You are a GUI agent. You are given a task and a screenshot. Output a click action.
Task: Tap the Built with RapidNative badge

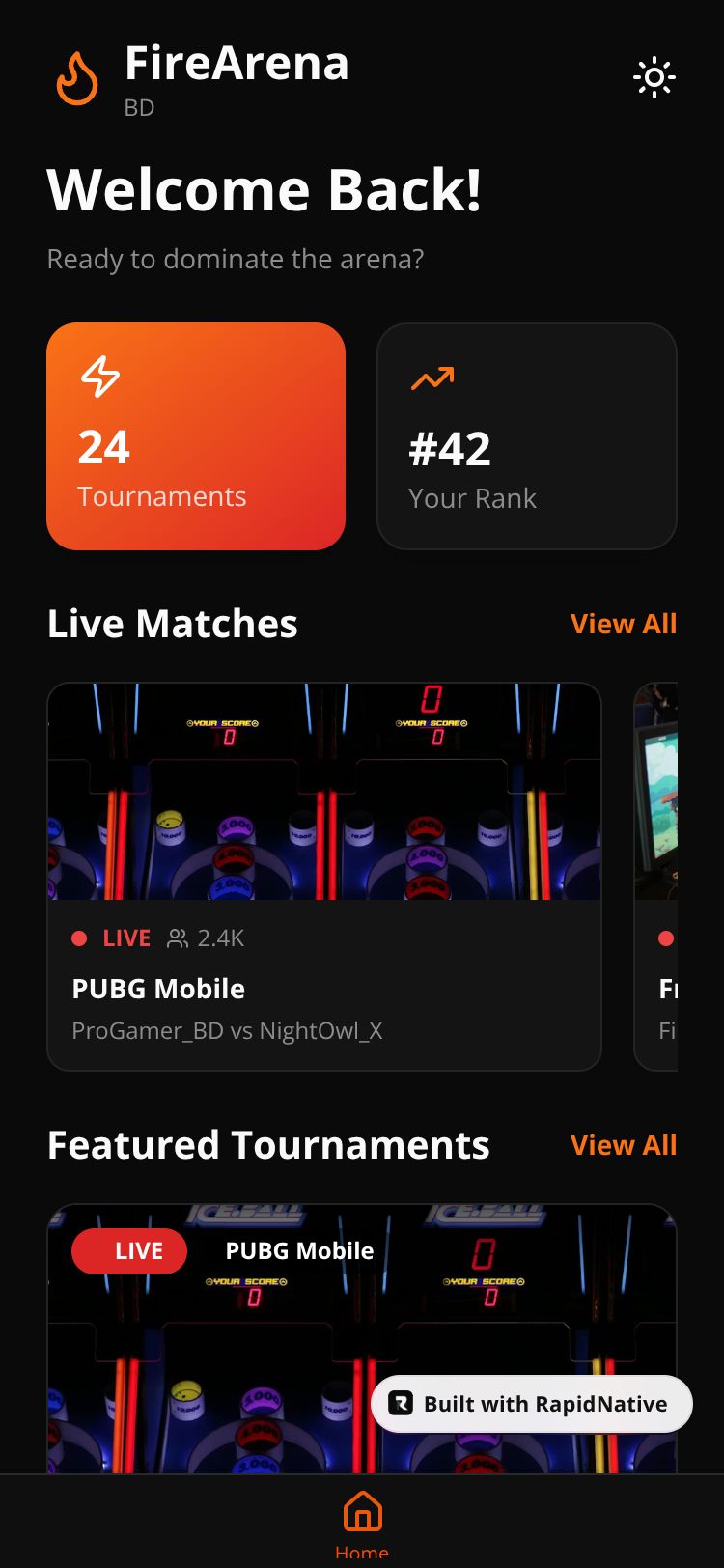coord(532,1404)
